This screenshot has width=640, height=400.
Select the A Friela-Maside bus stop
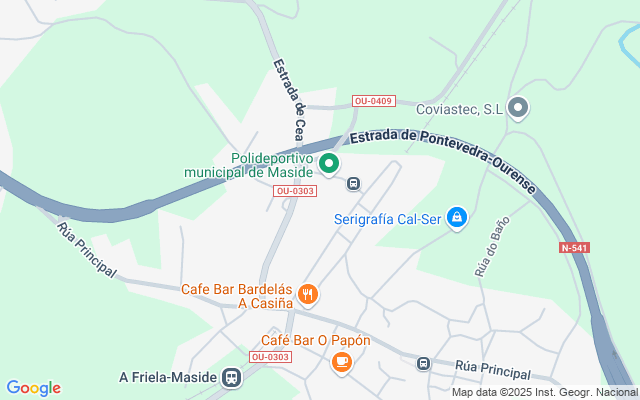tap(232, 377)
